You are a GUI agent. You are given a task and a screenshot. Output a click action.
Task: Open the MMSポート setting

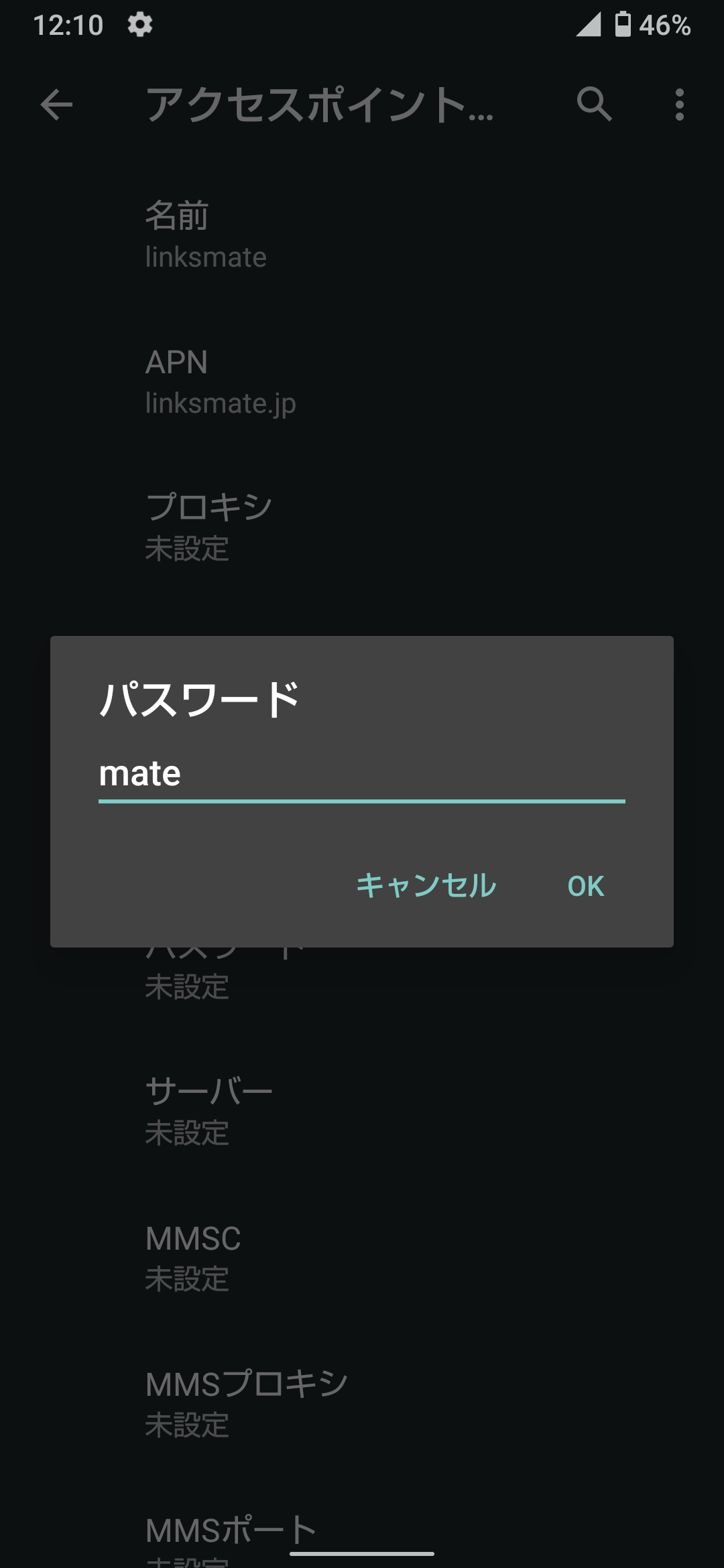231,1534
